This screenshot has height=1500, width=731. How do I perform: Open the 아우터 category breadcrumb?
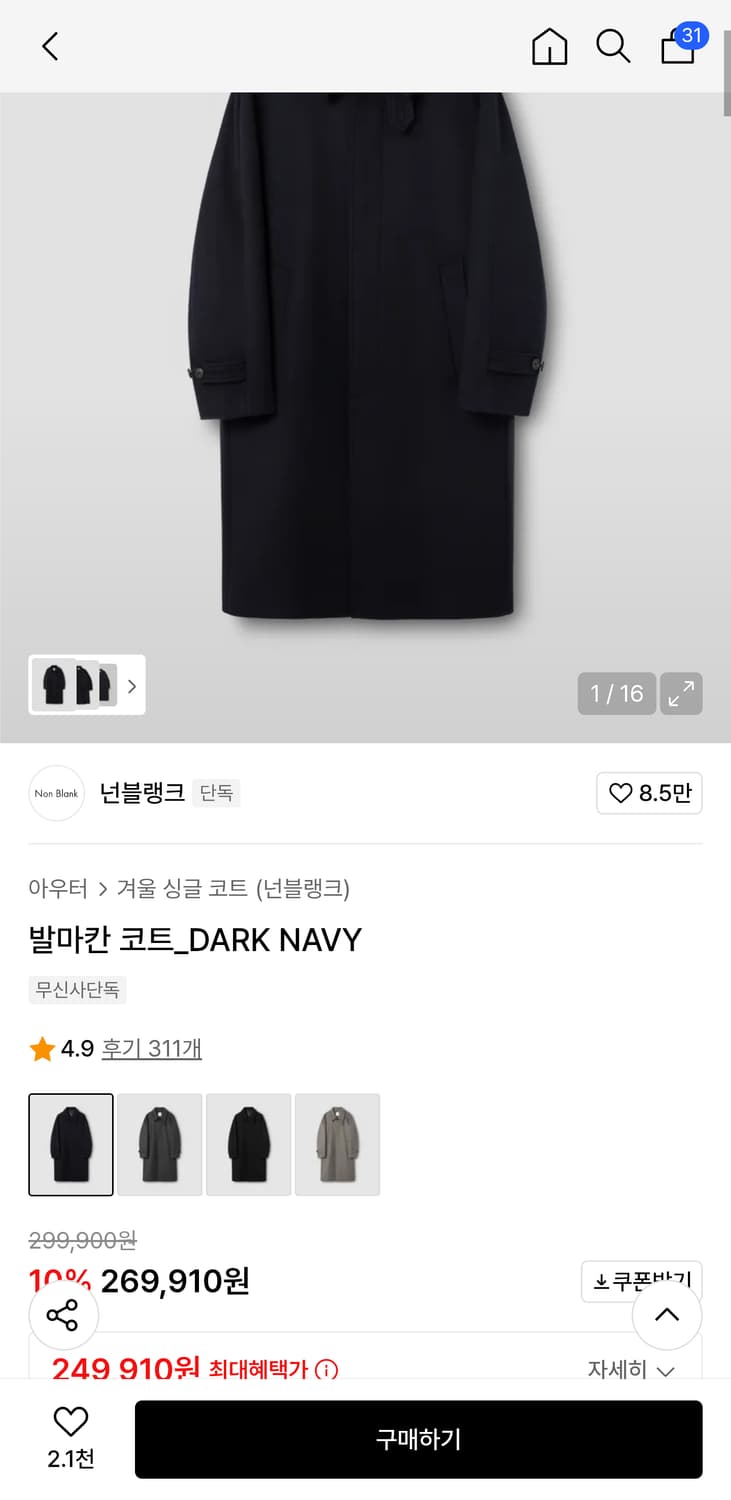[x=59, y=889]
